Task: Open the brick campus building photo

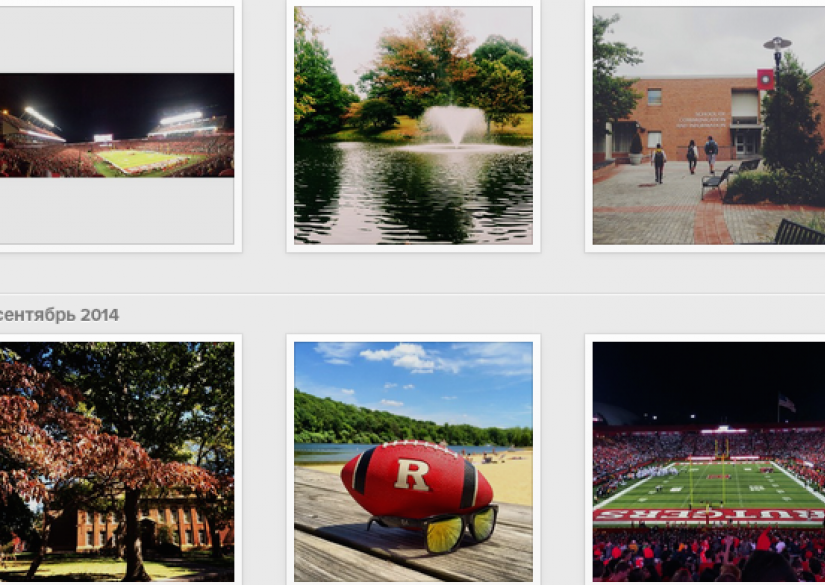Action: click(x=708, y=126)
